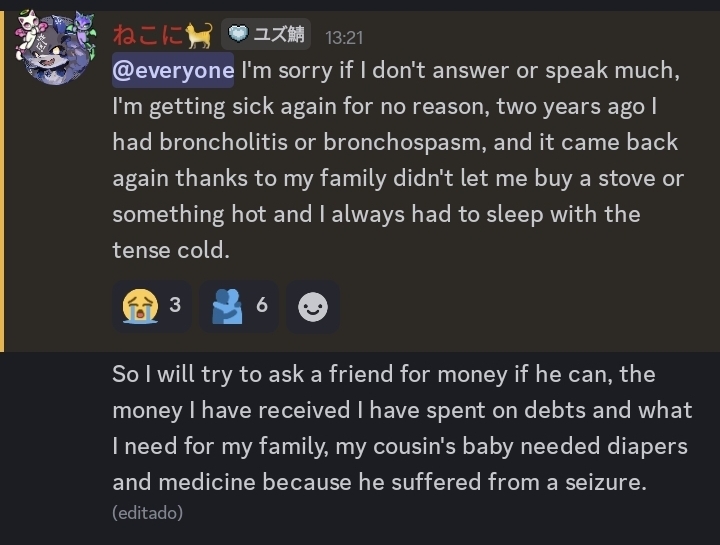Open the sender's profile avatar

click(56, 50)
